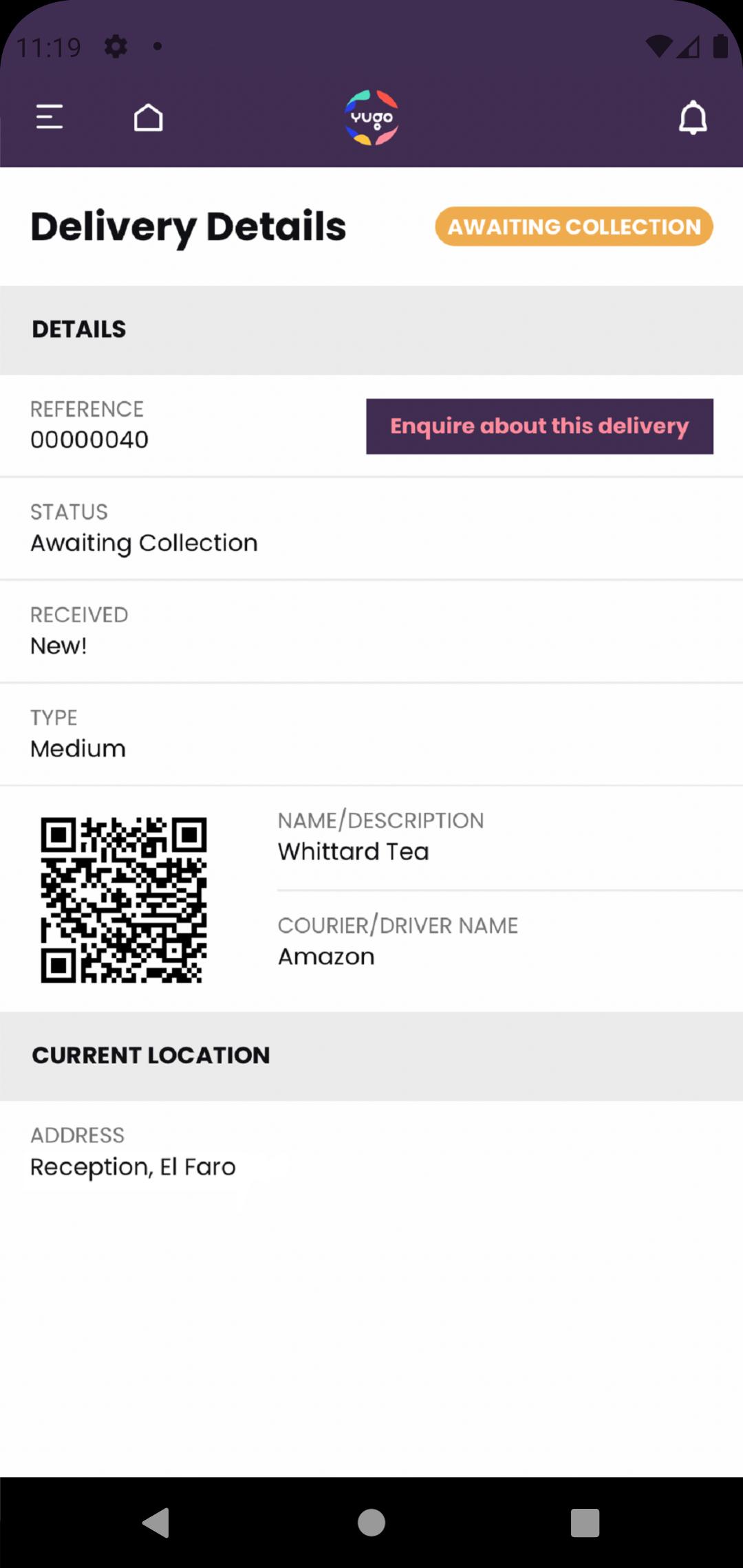Tap the system back button
Screen dimensions: 743x1568
(x=156, y=1523)
